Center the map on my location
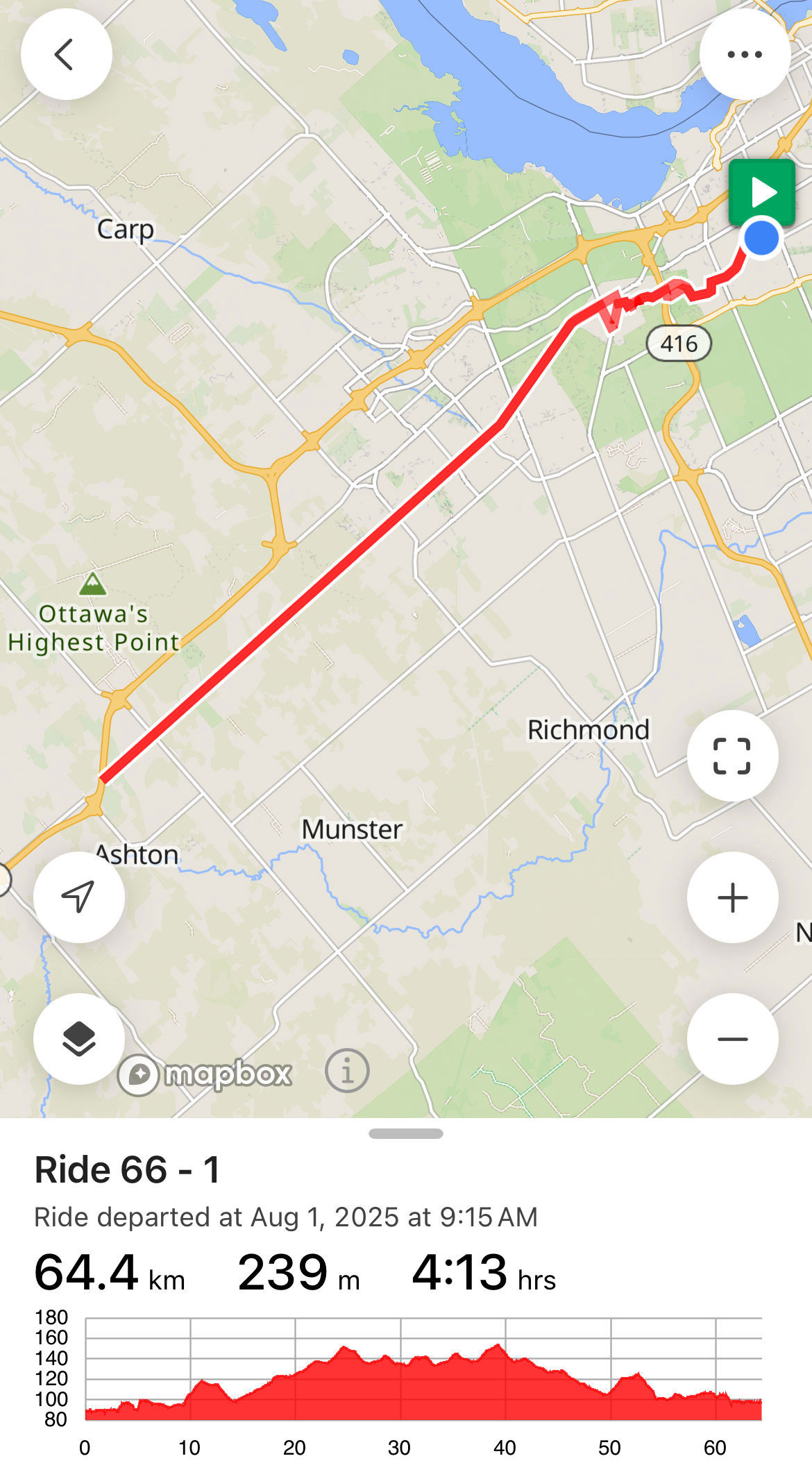Screen dimensions: 812x1463 pyautogui.click(x=79, y=897)
